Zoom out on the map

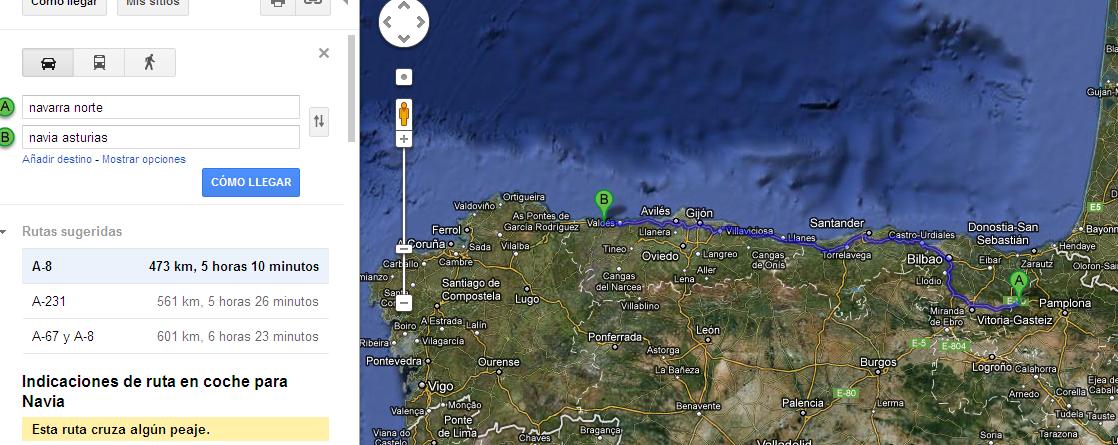404,302
